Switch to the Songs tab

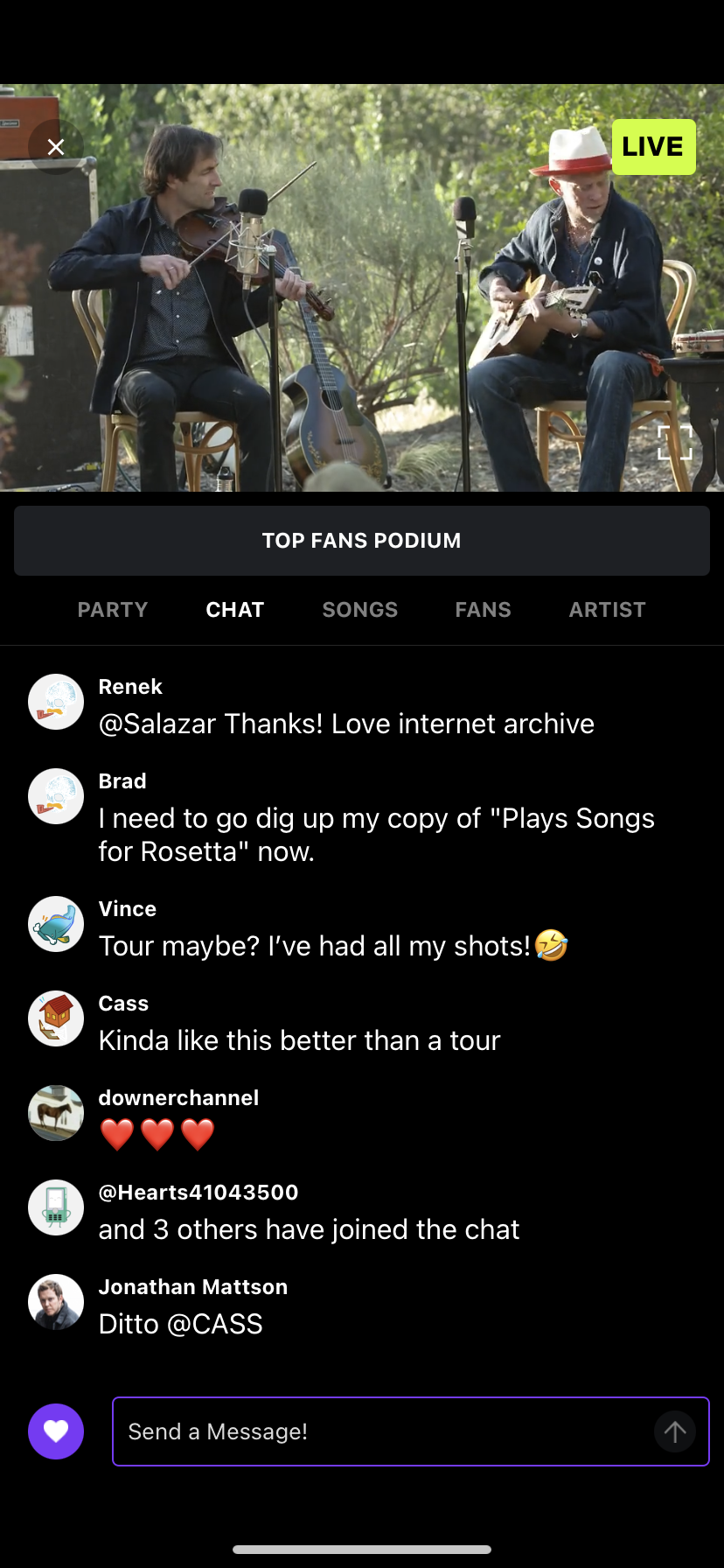coord(359,610)
